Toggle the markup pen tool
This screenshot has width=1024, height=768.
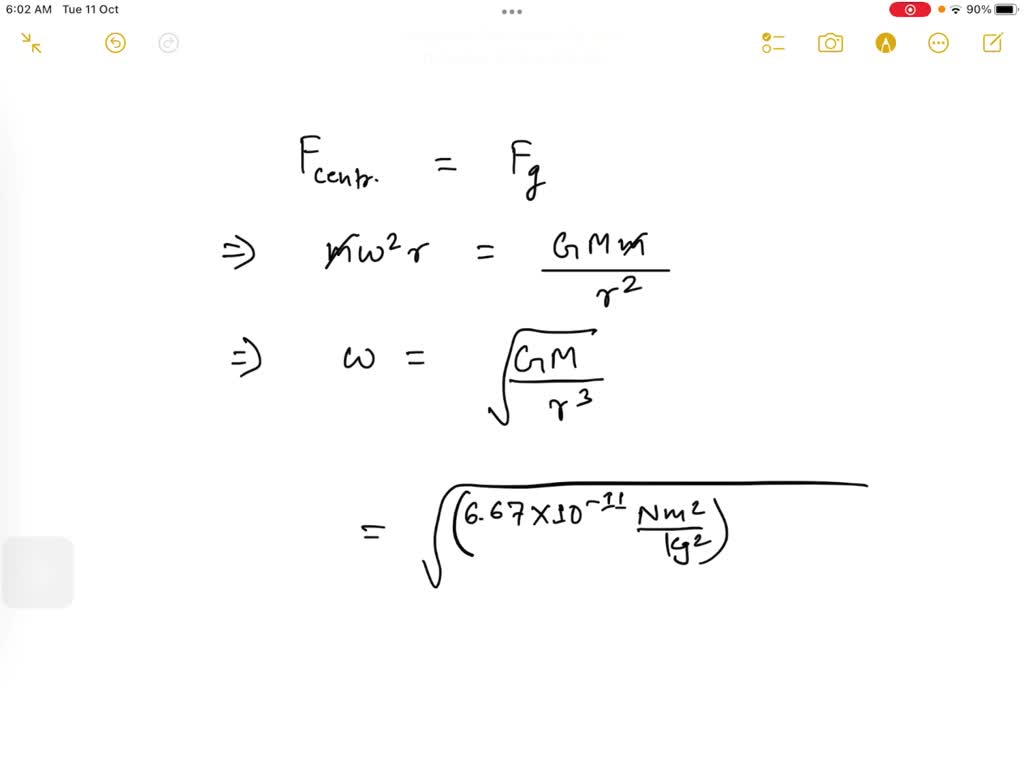(x=885, y=43)
